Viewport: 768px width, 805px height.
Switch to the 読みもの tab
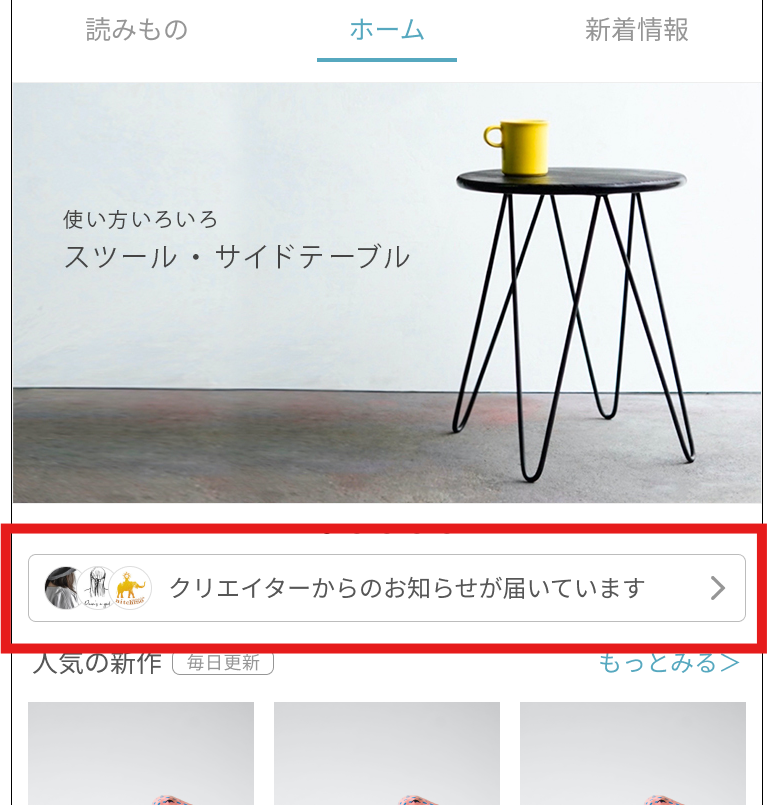[137, 30]
